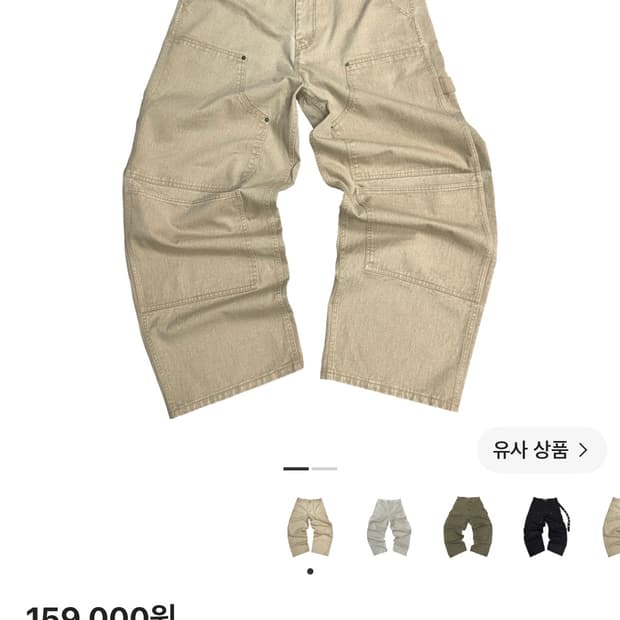Viewport: 620px width, 620px height.
Task: Open the main beige pants product image
Action: coord(310,208)
